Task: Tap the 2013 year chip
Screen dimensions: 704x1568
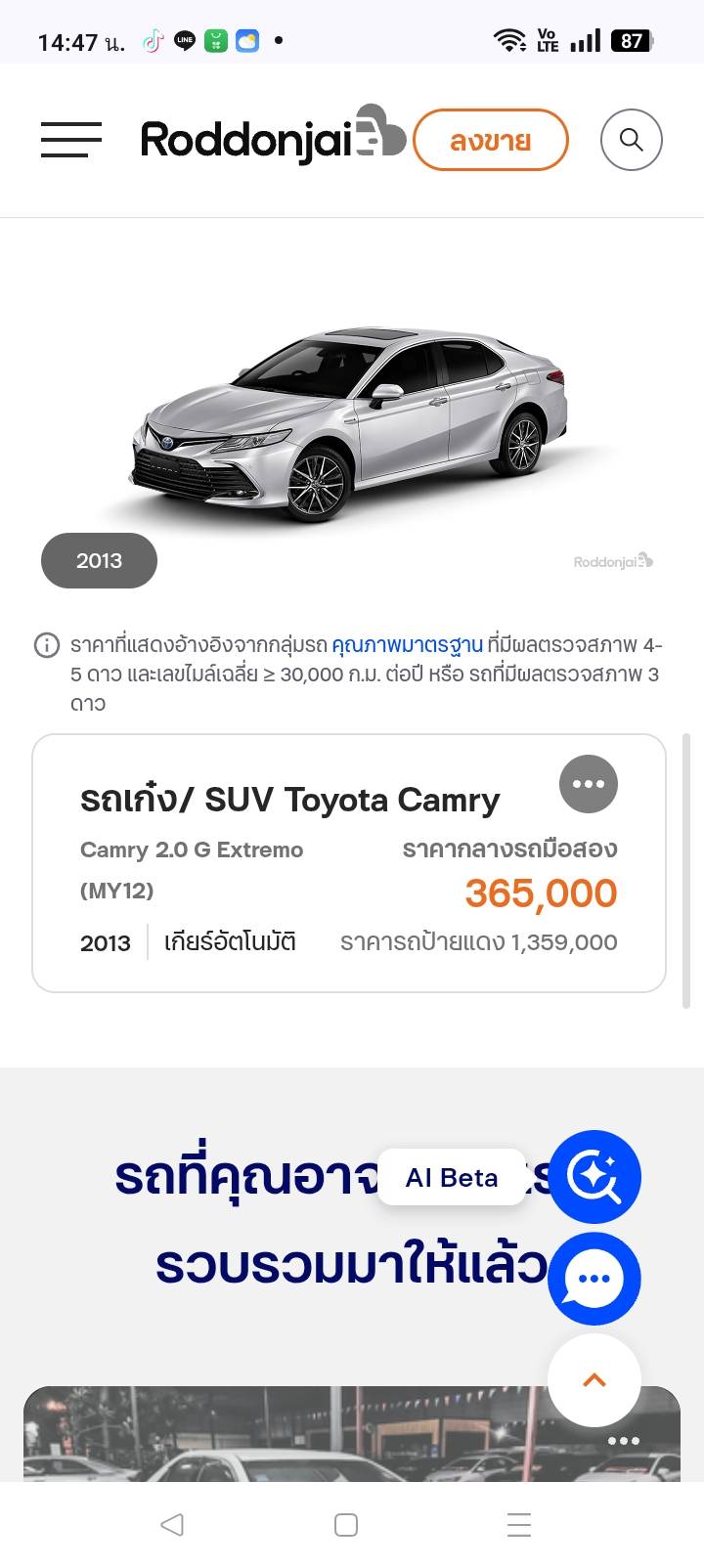Action: pos(99,561)
